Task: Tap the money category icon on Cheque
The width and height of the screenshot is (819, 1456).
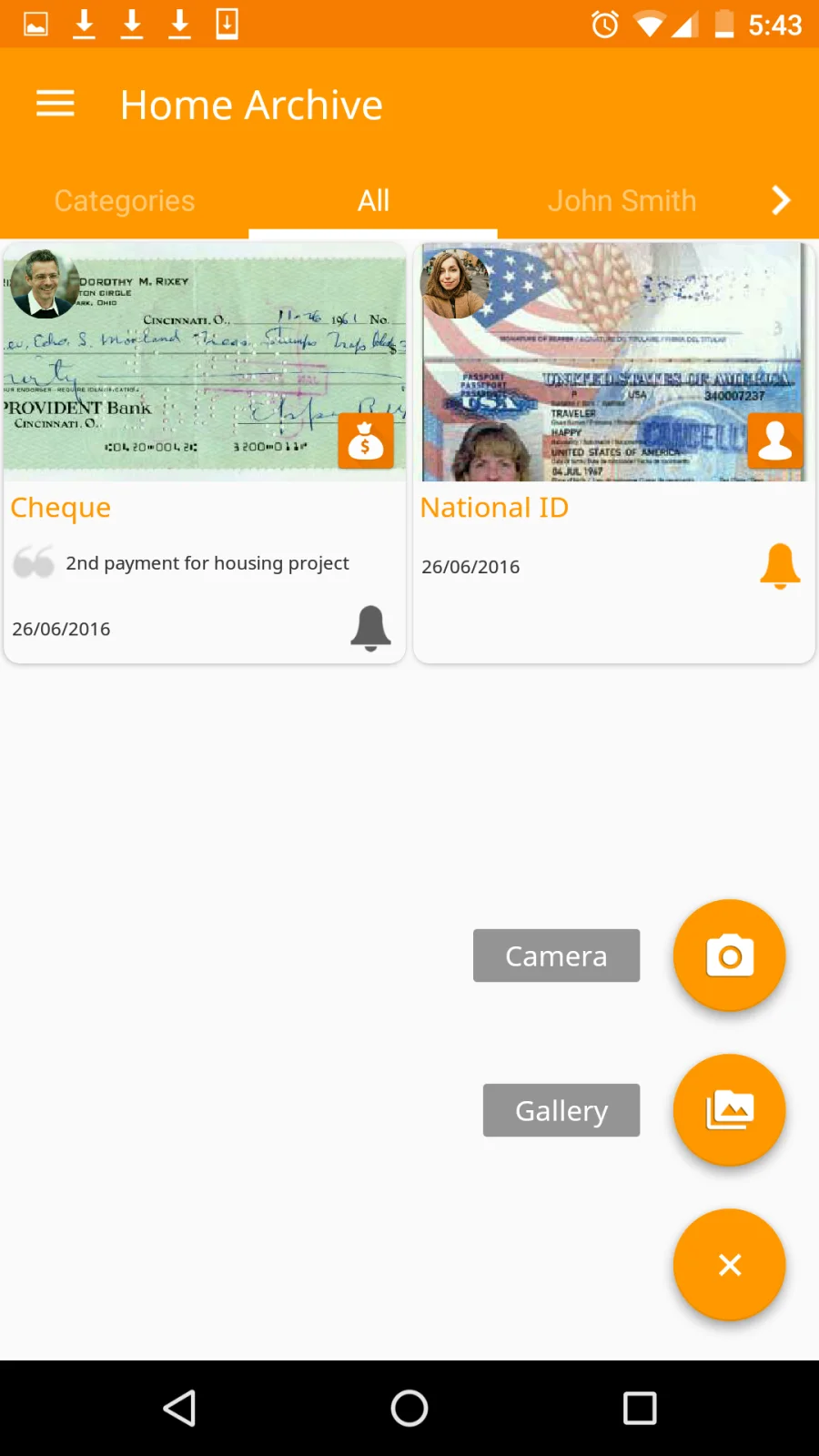Action: coord(366,441)
